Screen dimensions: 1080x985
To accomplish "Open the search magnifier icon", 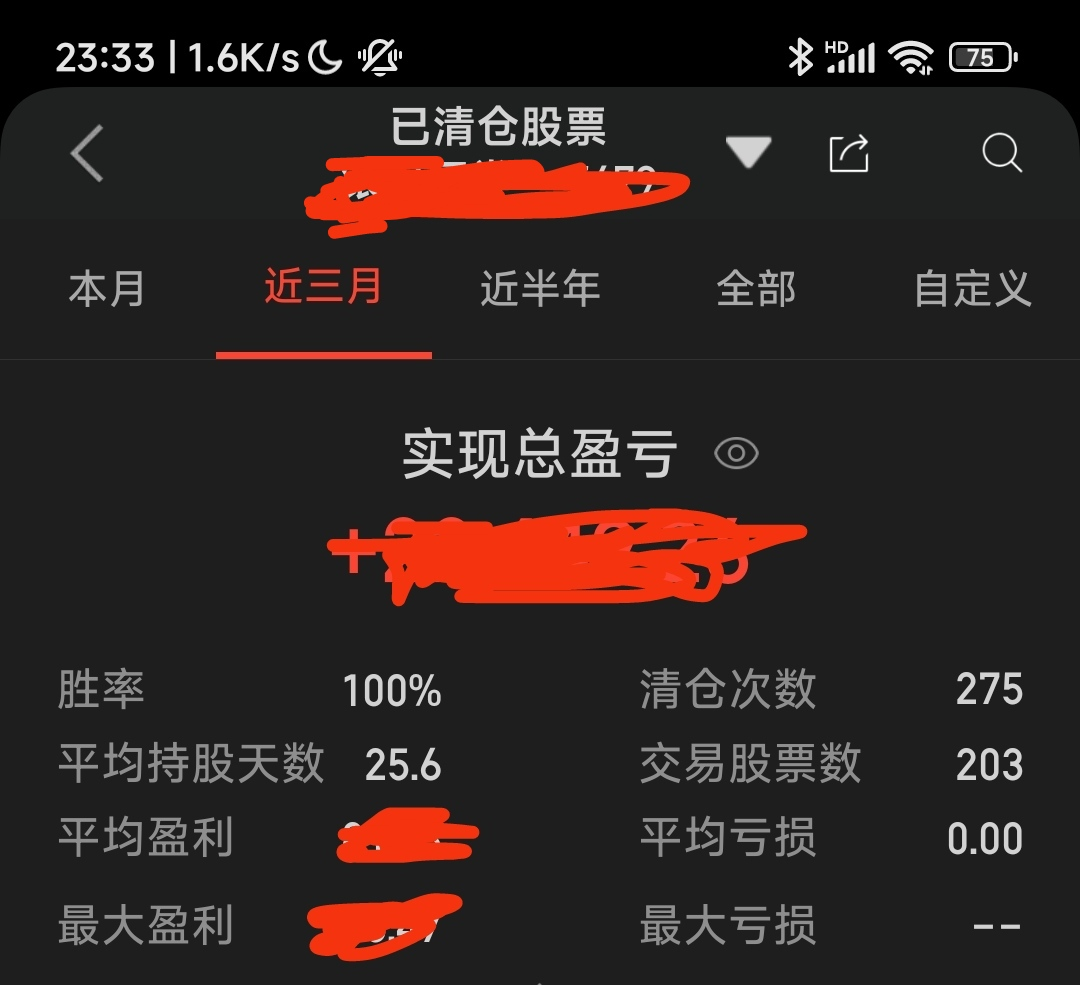I will pyautogui.click(x=1001, y=154).
